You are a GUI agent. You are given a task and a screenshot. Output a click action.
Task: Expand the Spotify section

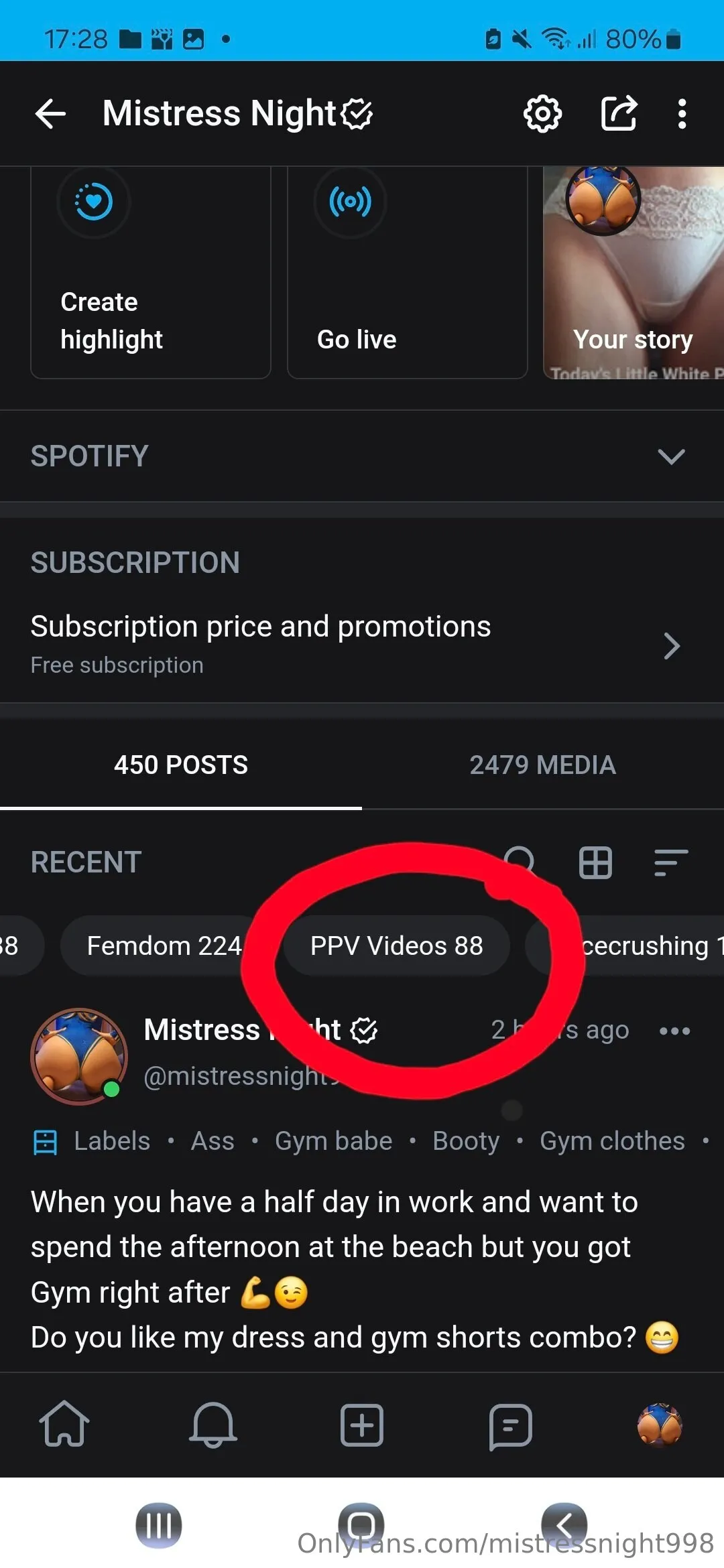point(670,456)
